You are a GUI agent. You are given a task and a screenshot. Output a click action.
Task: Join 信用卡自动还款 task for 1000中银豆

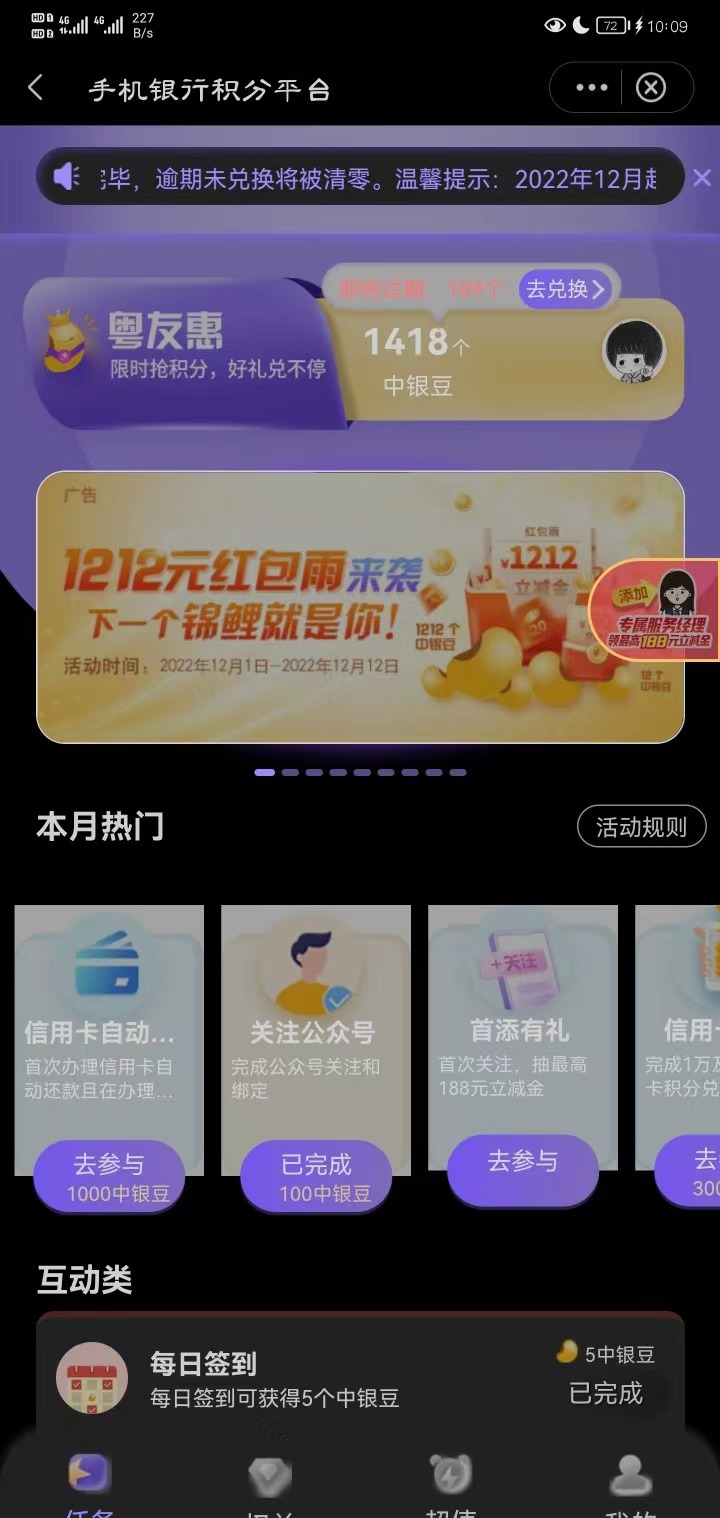109,1177
